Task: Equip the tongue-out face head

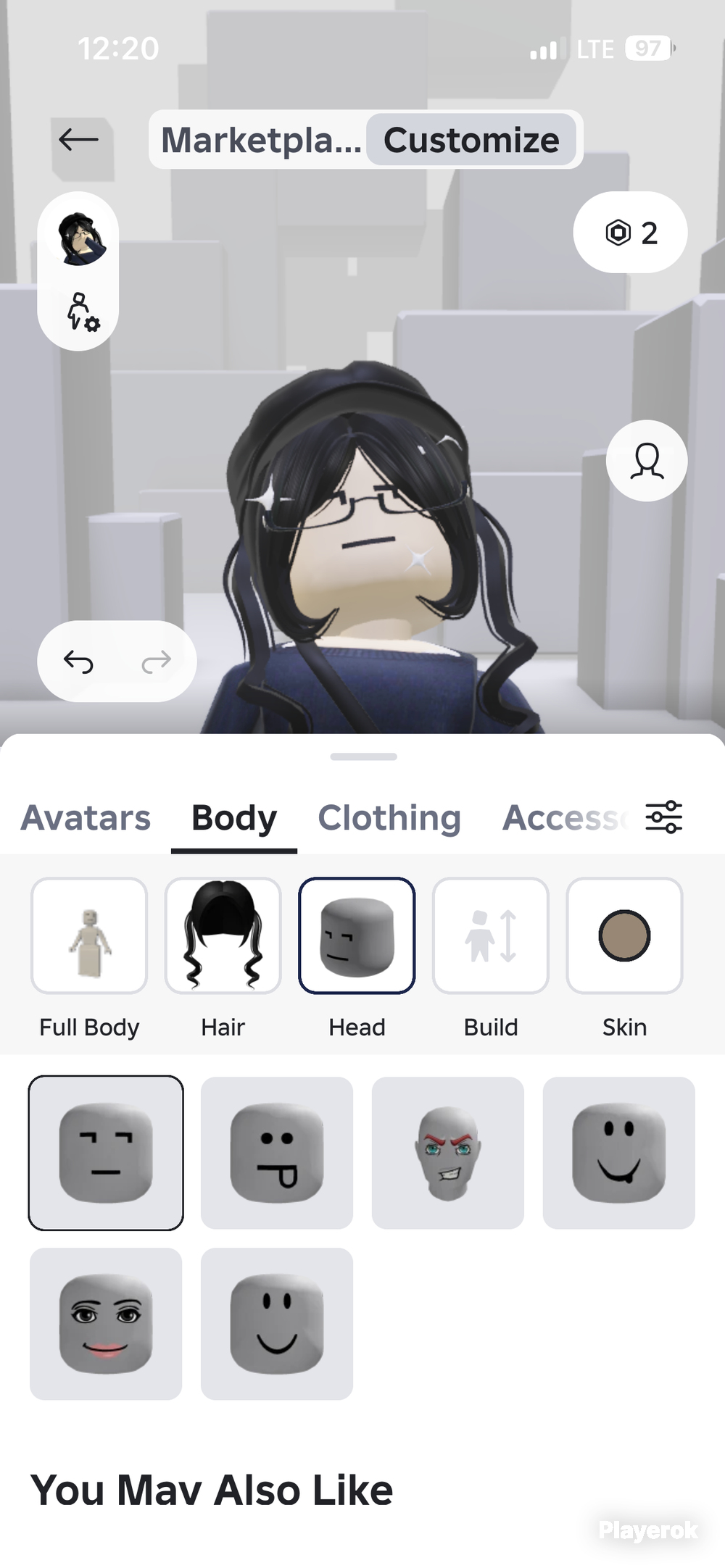Action: (277, 1153)
